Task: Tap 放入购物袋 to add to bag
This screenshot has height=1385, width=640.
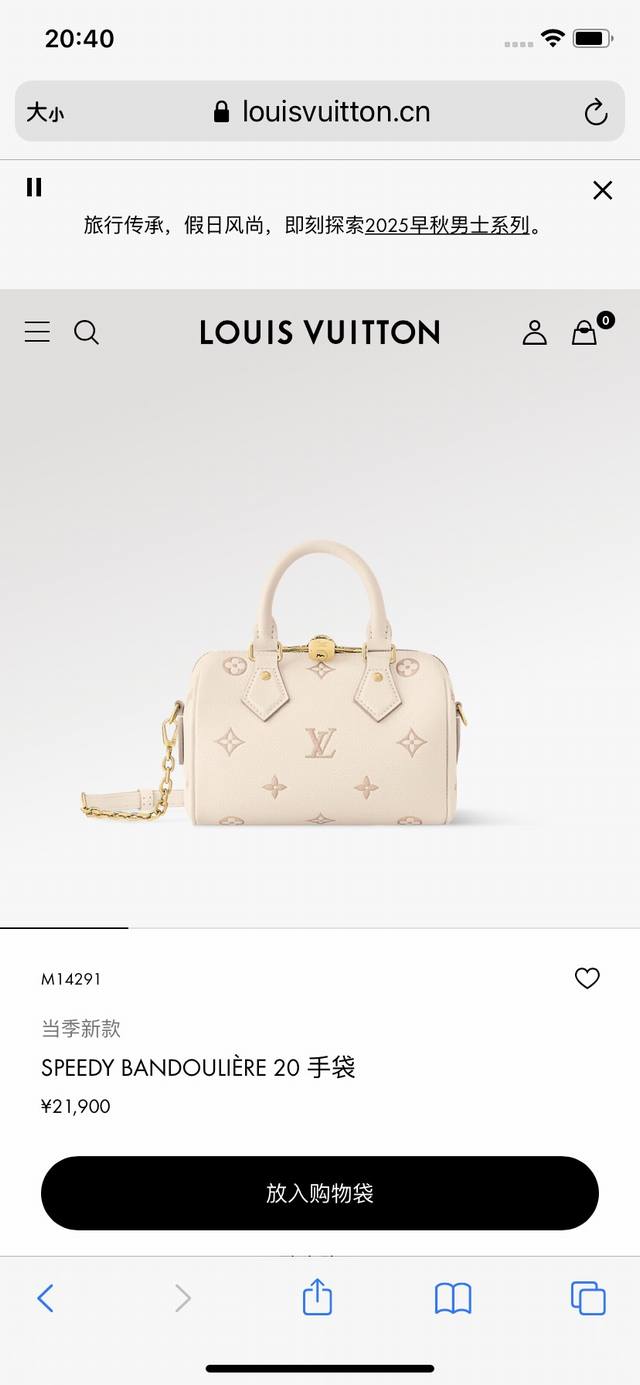Action: coord(320,1193)
